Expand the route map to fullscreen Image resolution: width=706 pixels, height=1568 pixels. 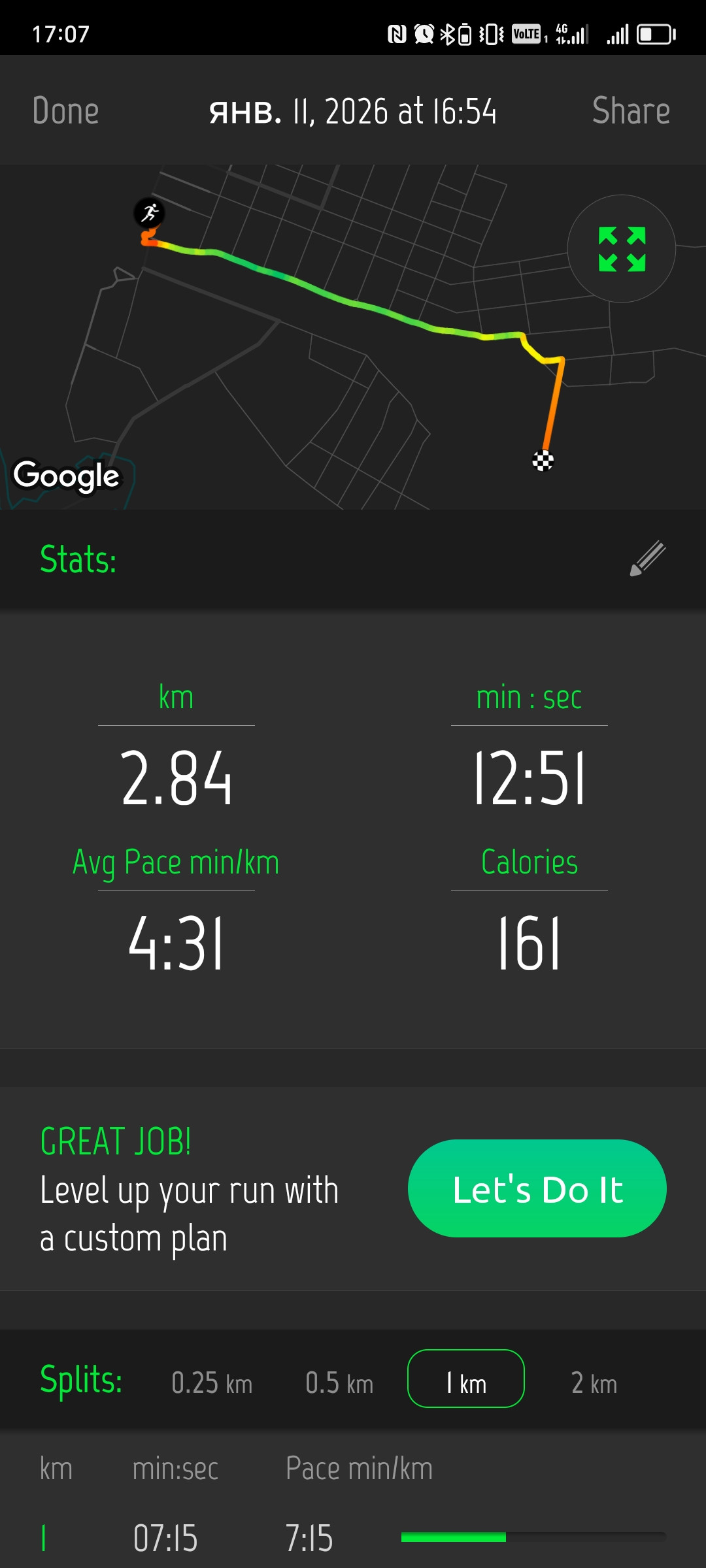(621, 249)
